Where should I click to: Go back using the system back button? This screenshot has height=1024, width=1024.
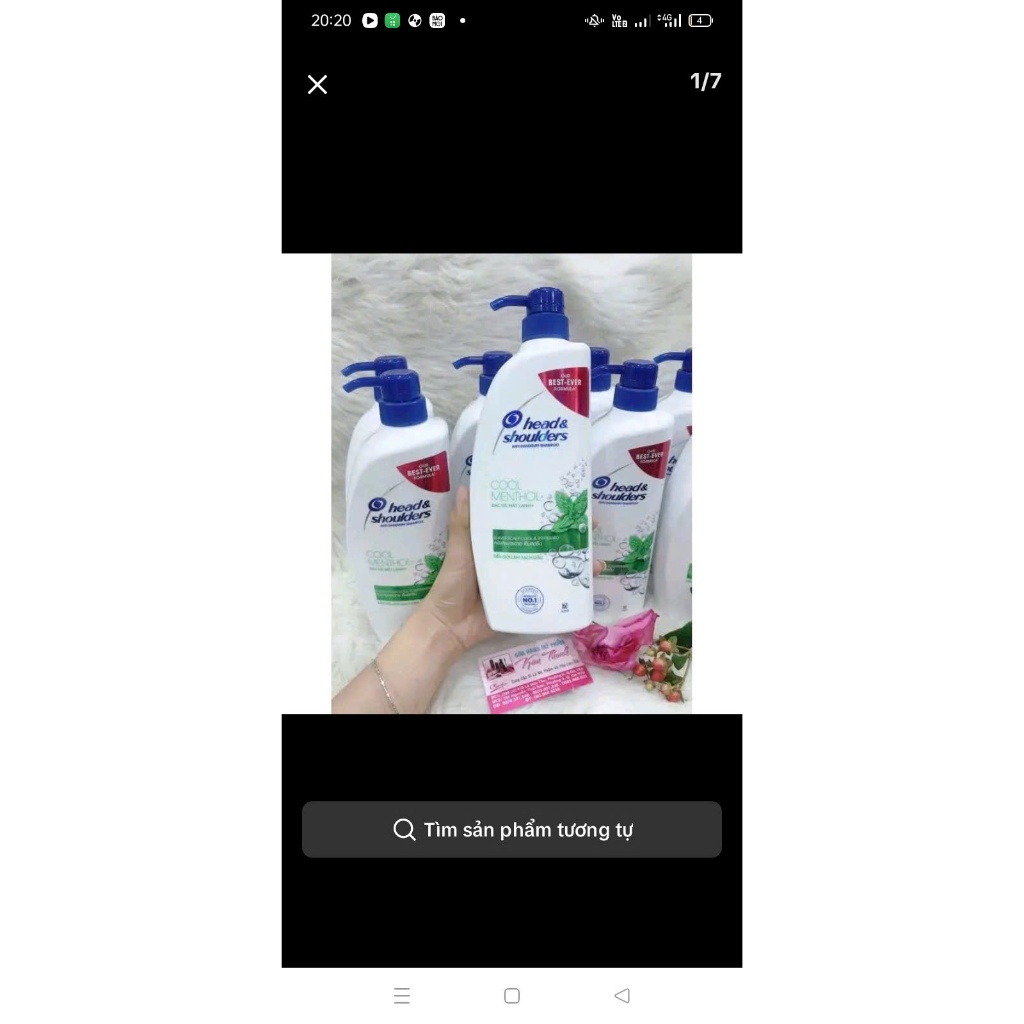pyautogui.click(x=622, y=996)
